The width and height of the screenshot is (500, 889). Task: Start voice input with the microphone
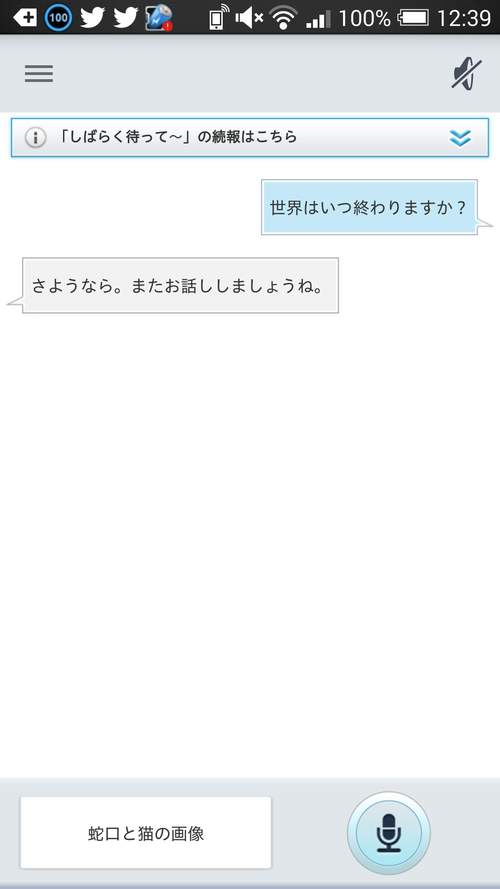(389, 833)
